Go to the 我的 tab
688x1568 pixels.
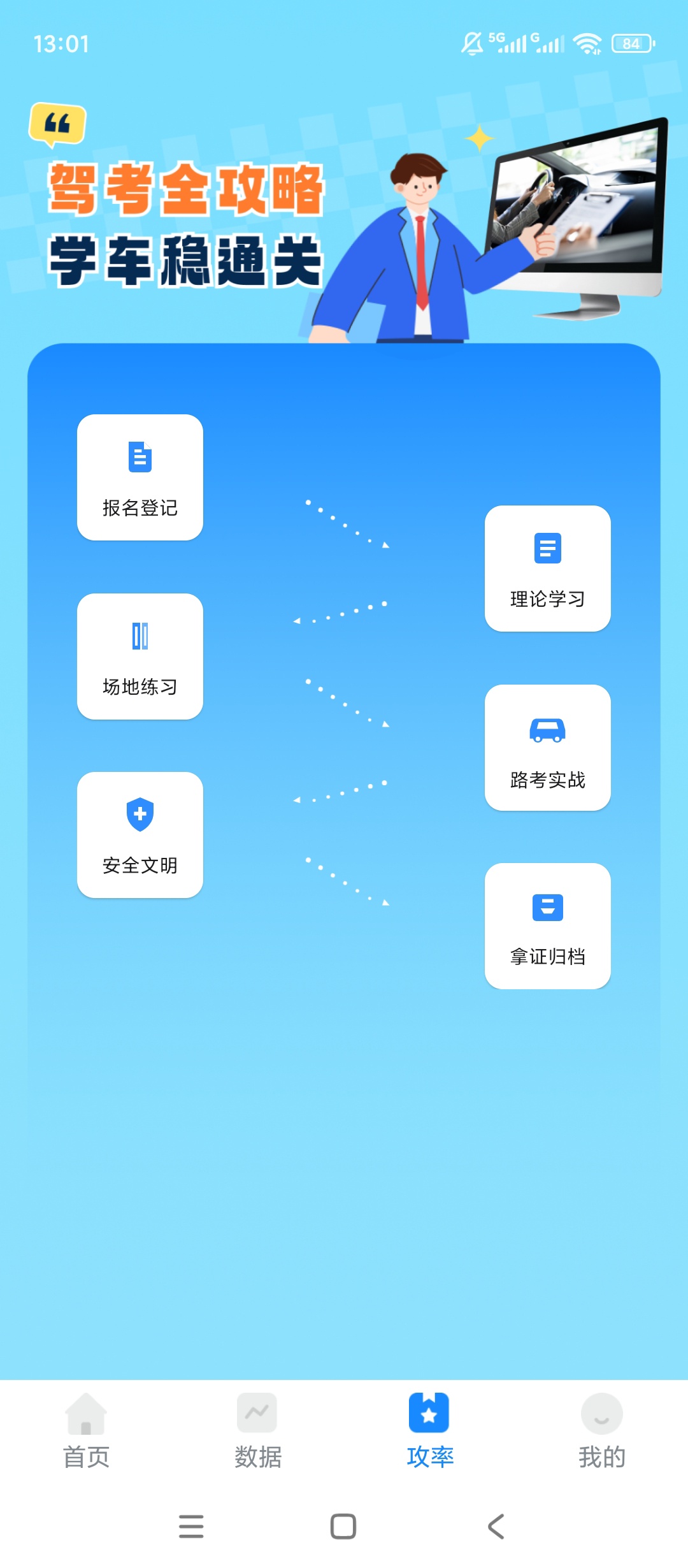[602, 1431]
